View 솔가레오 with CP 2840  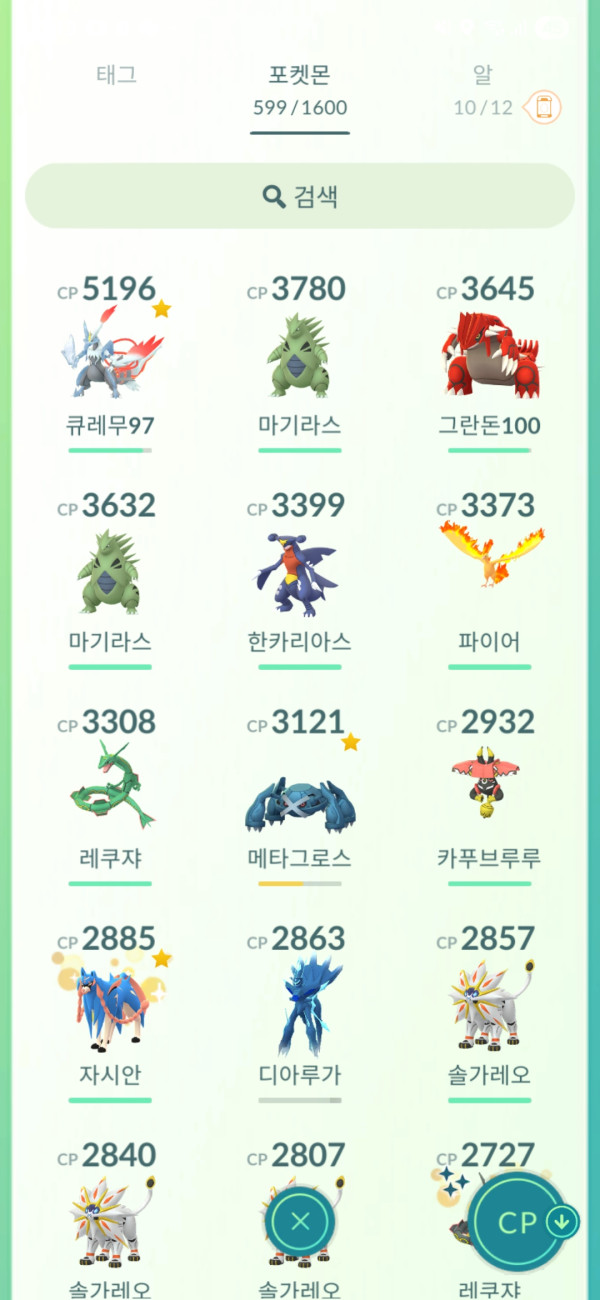tap(110, 1220)
